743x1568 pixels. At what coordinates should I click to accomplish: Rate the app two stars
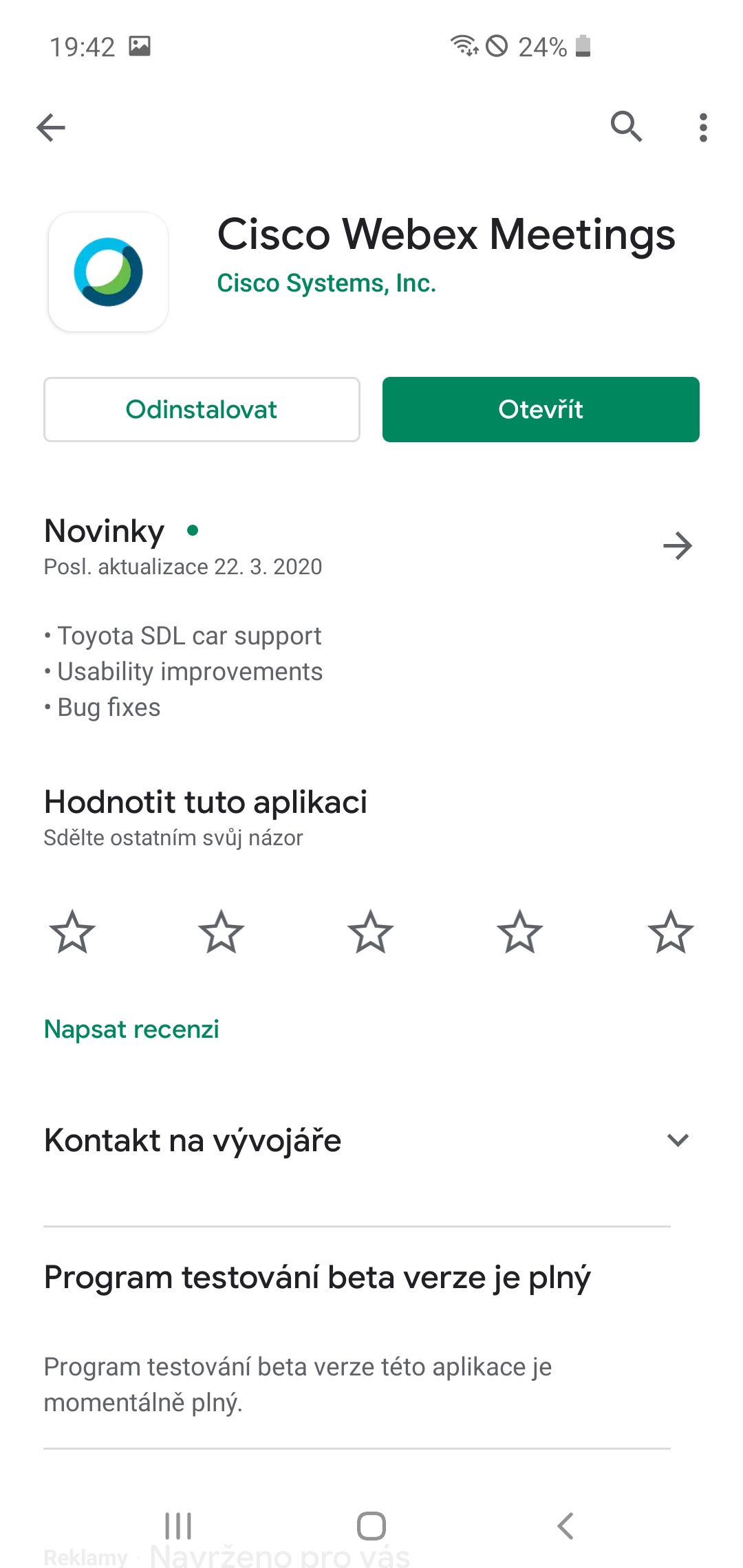(222, 932)
